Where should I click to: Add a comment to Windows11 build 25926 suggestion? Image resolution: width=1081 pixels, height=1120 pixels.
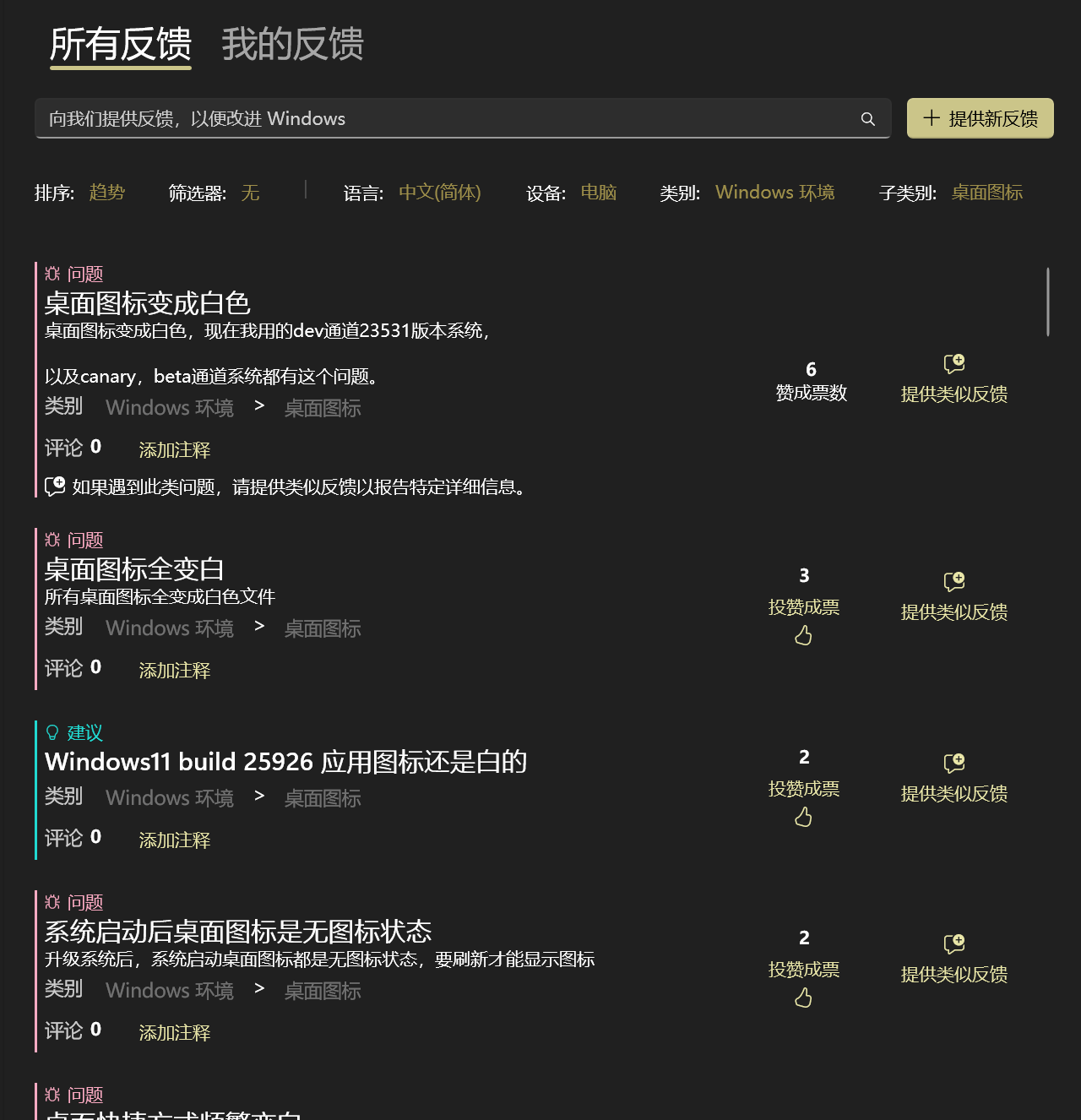175,840
